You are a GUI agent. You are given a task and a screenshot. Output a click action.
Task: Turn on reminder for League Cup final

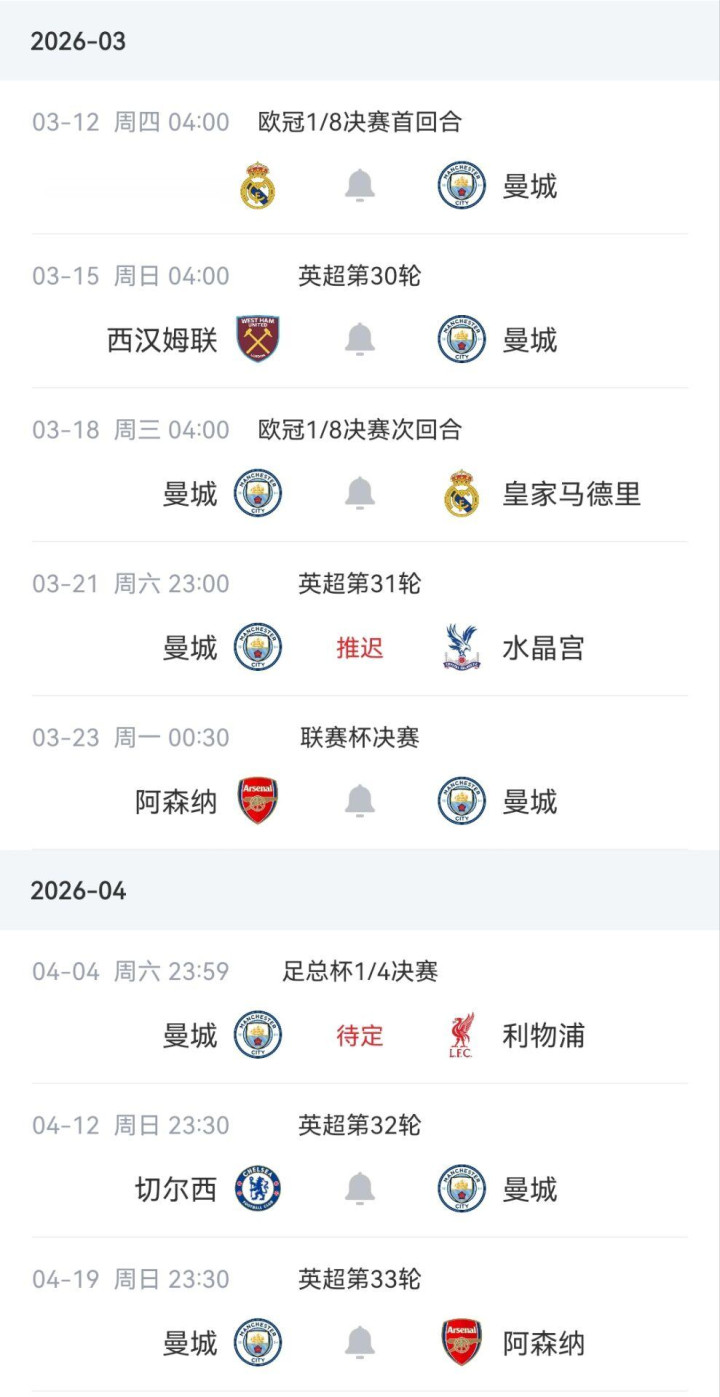point(360,801)
